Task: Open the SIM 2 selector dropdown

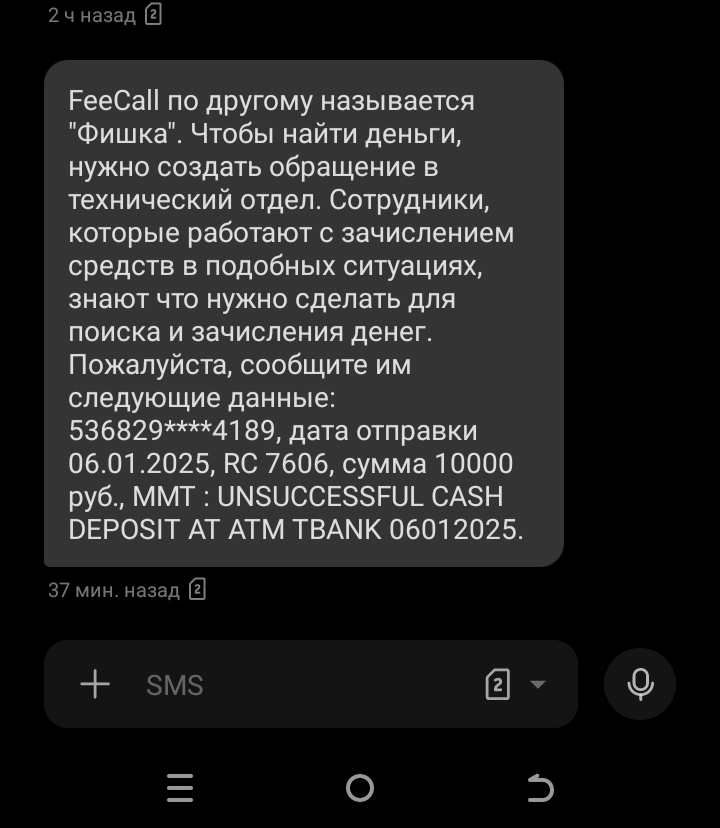Action: coord(516,685)
